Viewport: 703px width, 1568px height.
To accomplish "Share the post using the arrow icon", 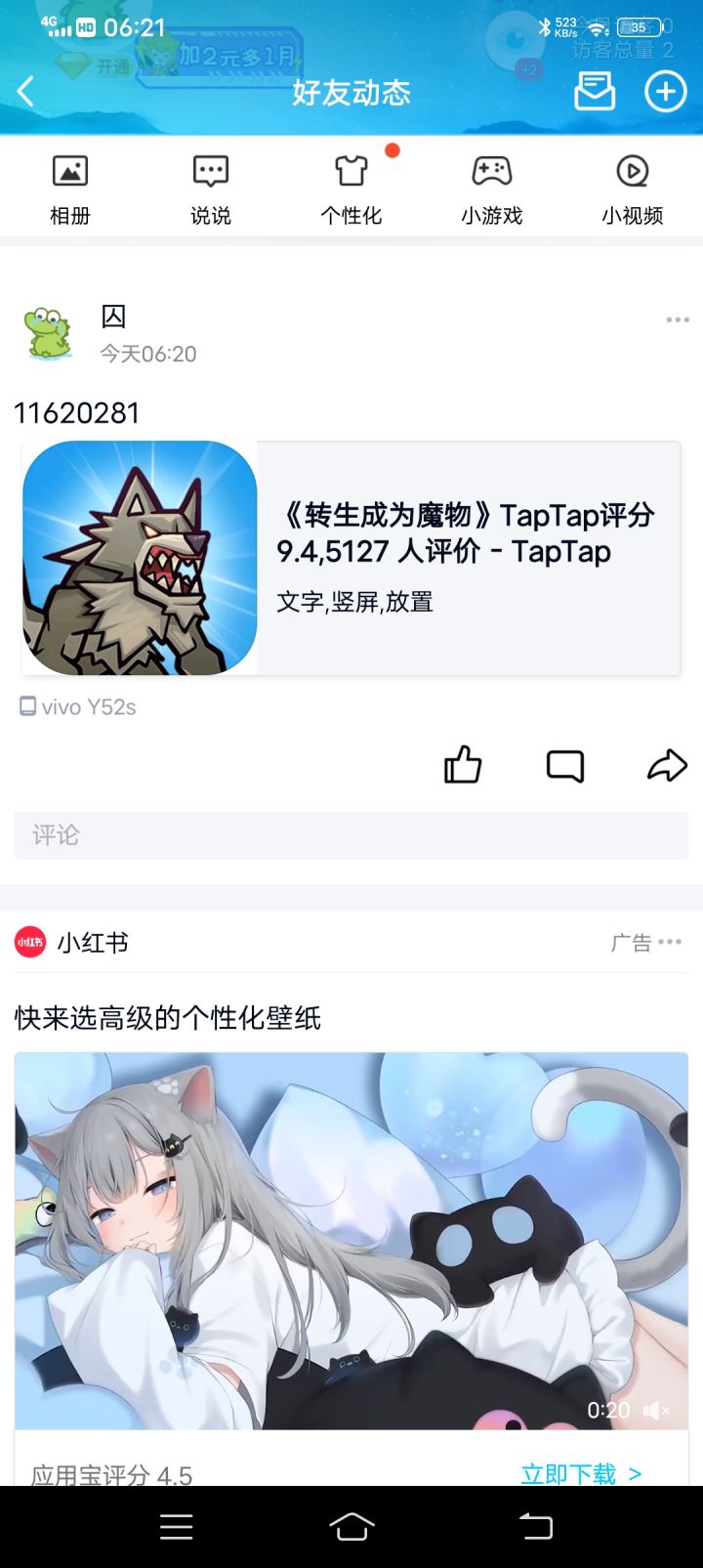I will pyautogui.click(x=667, y=766).
